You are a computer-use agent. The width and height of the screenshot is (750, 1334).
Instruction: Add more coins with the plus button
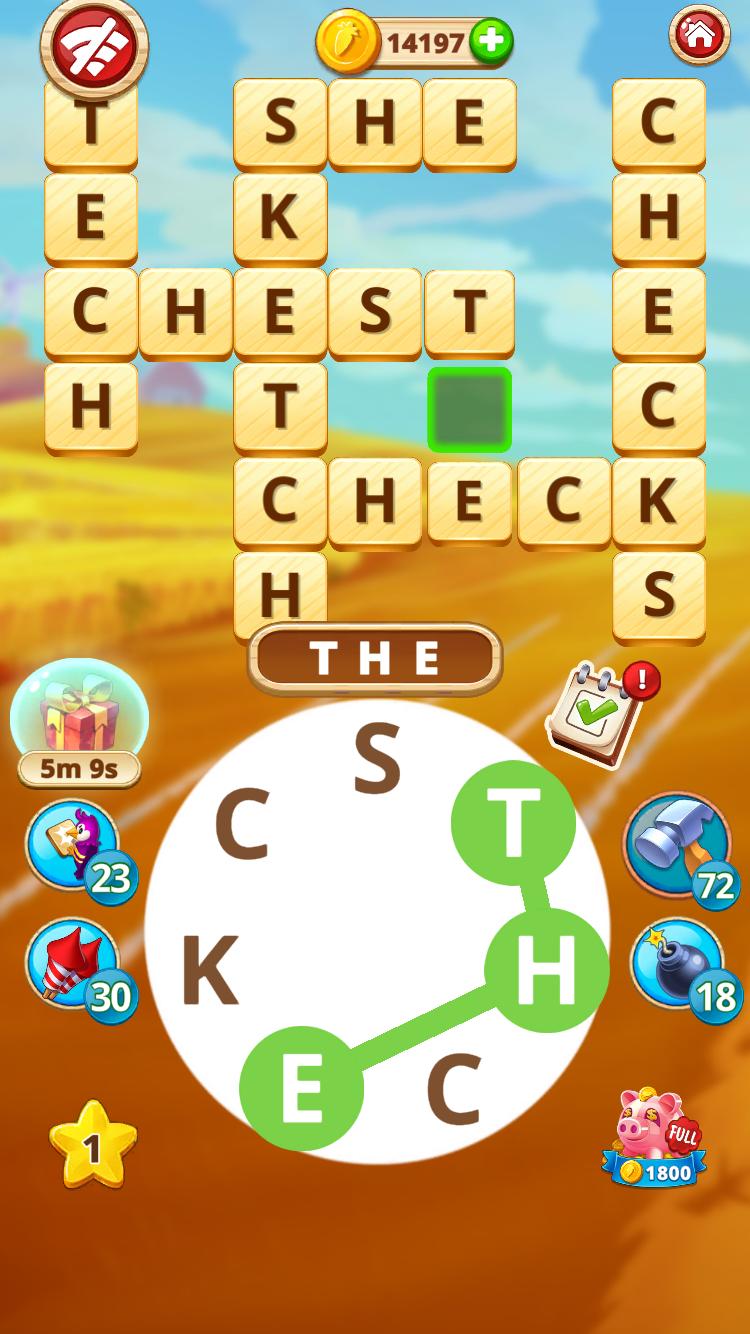[490, 42]
